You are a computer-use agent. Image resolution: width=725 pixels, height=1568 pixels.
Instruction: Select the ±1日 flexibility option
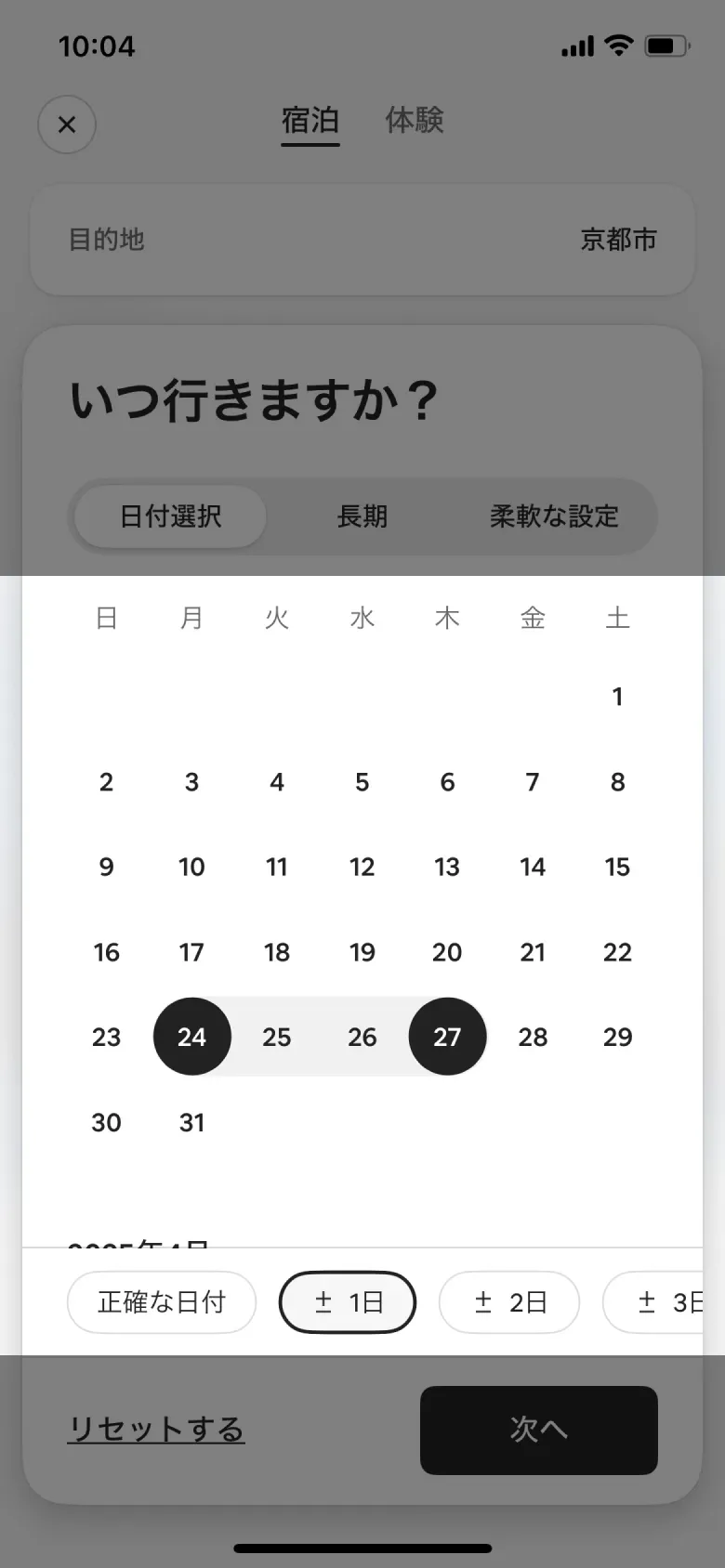(347, 1301)
